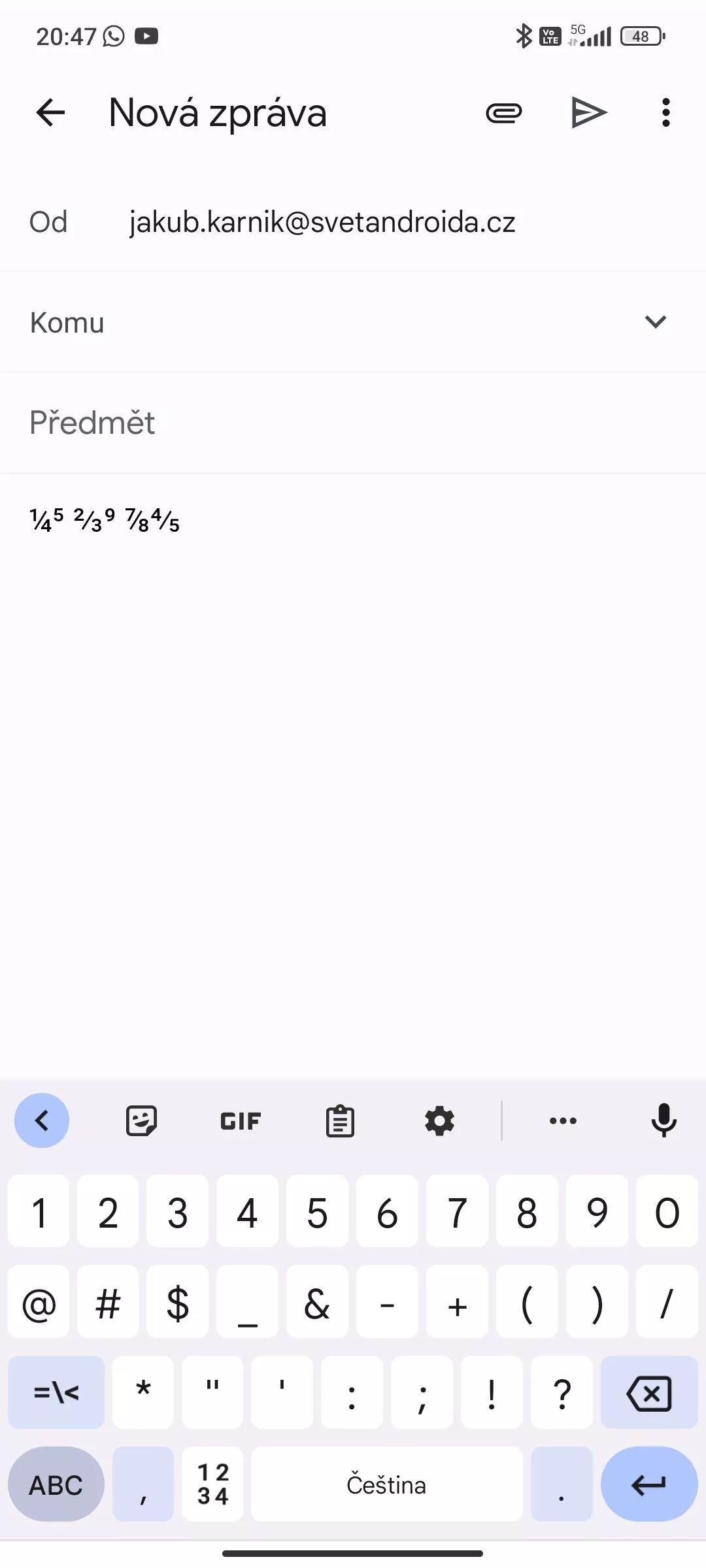706x1568 pixels.
Task: Switch to the =\< symbols layout
Action: (x=56, y=1392)
